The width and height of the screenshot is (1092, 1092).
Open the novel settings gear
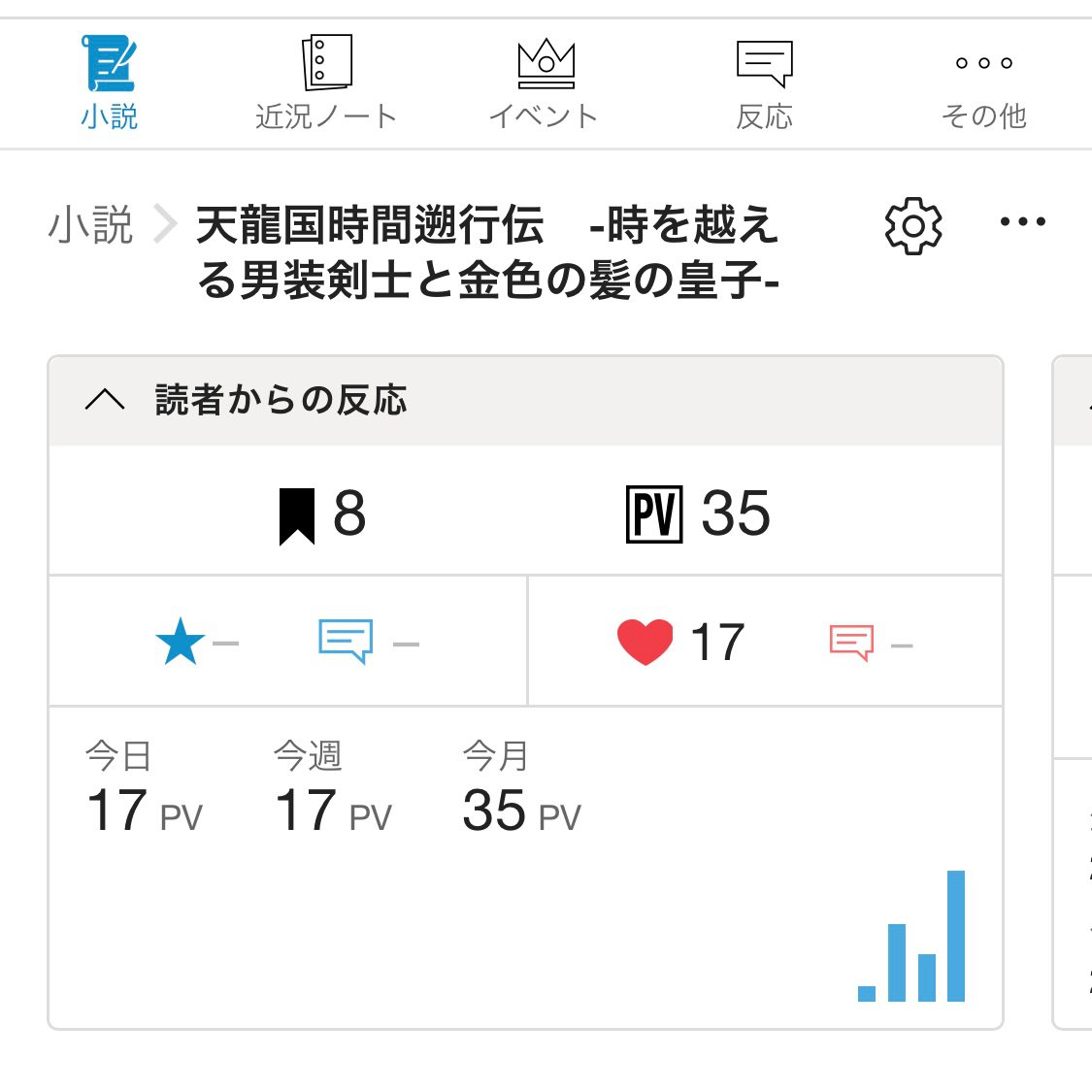click(x=912, y=226)
